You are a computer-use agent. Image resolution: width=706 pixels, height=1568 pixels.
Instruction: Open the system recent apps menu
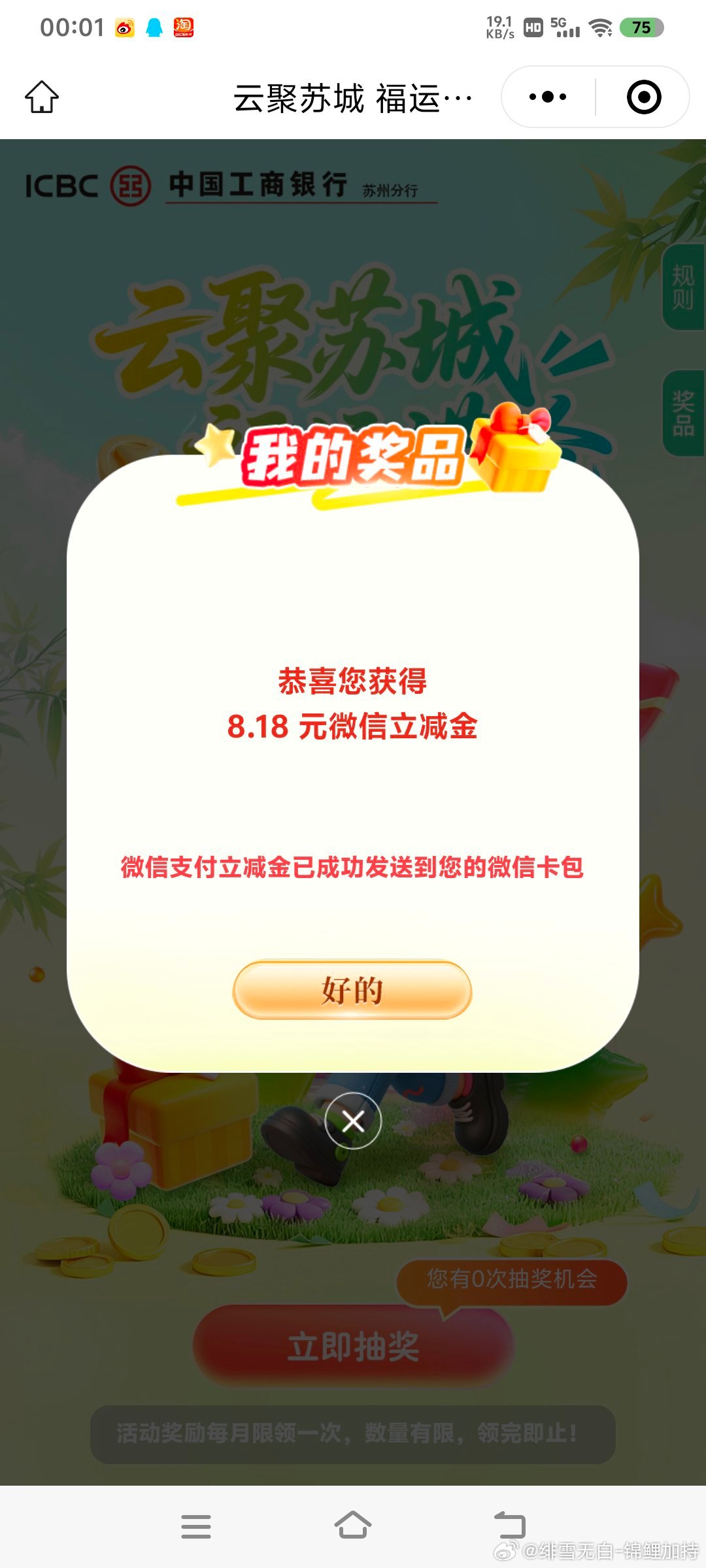196,1526
